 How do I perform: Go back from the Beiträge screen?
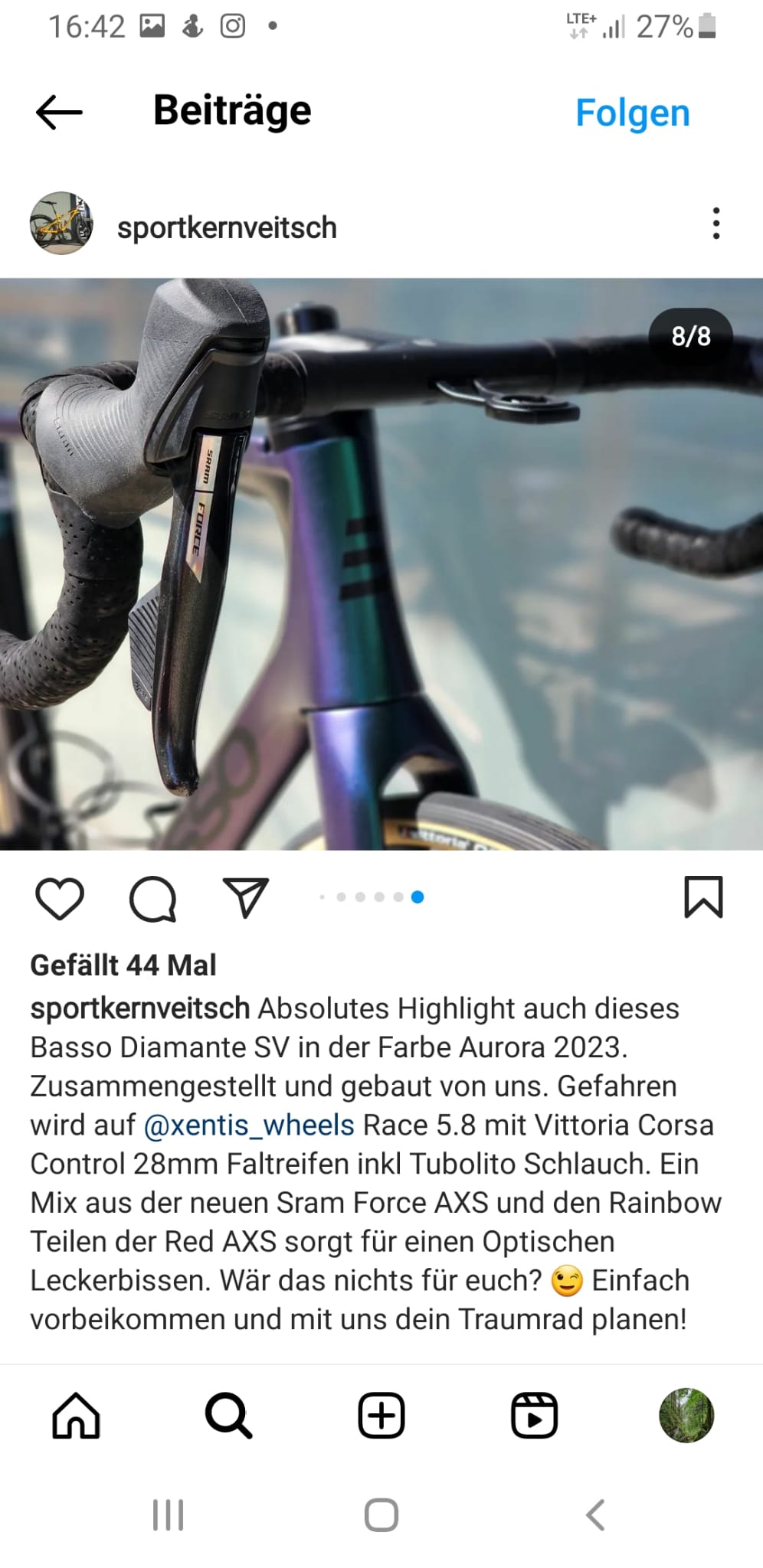tap(59, 112)
